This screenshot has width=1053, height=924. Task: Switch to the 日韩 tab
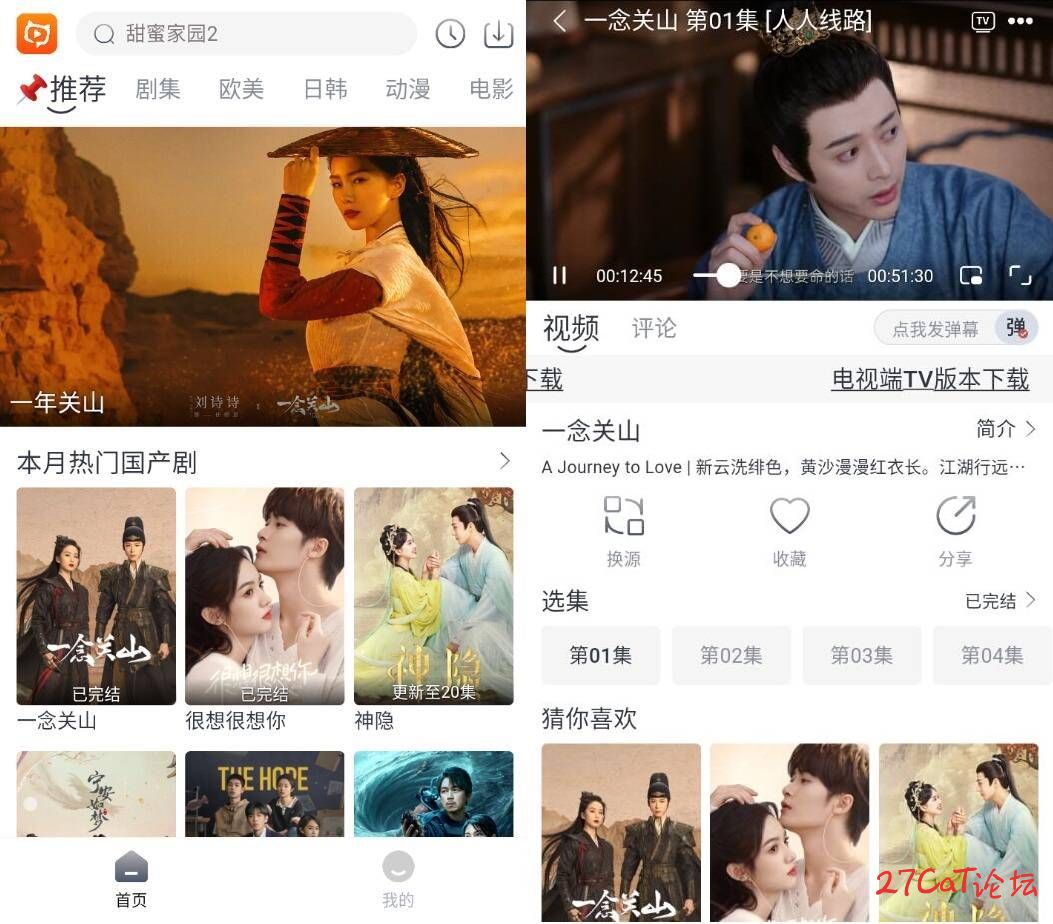tap(325, 89)
